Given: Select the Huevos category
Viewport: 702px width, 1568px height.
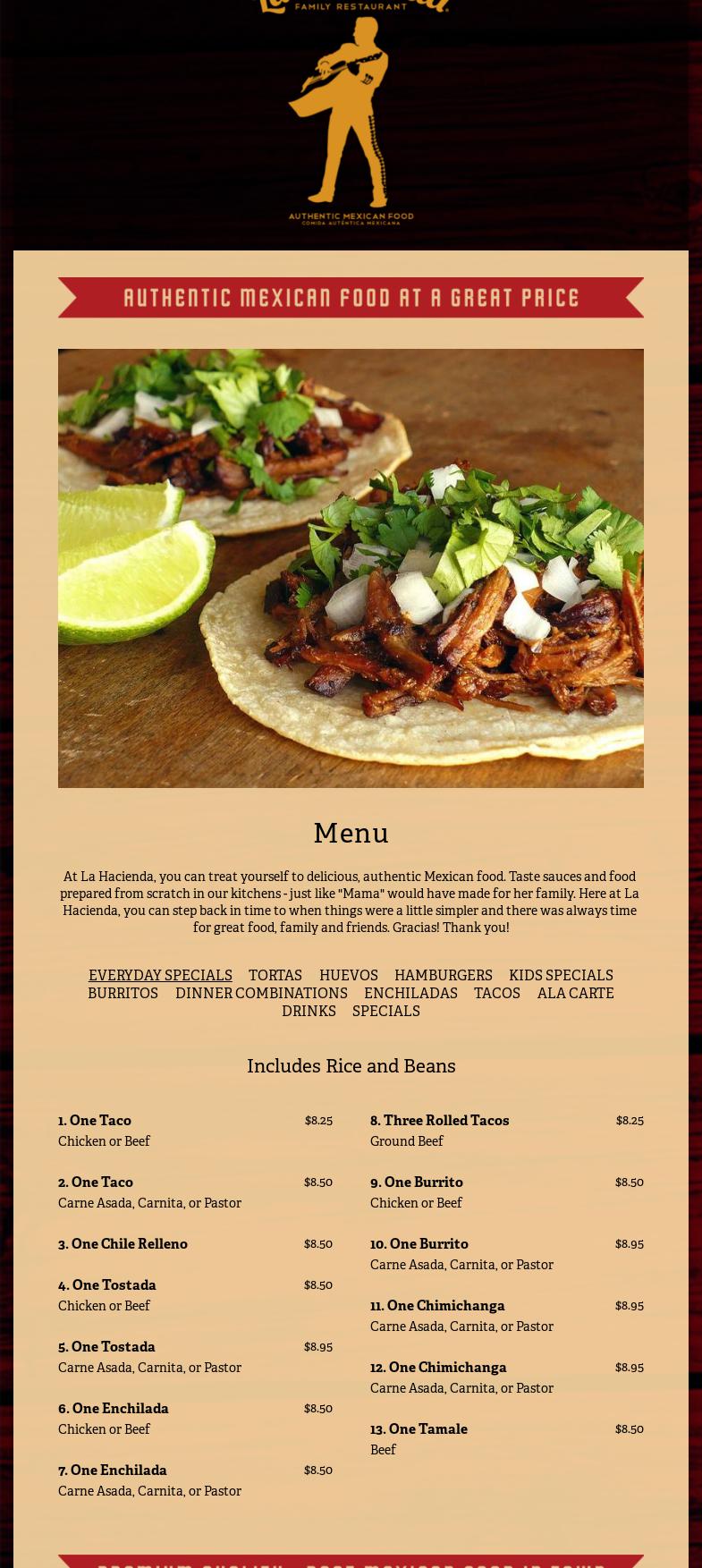Looking at the screenshot, I should pyautogui.click(x=349, y=975).
